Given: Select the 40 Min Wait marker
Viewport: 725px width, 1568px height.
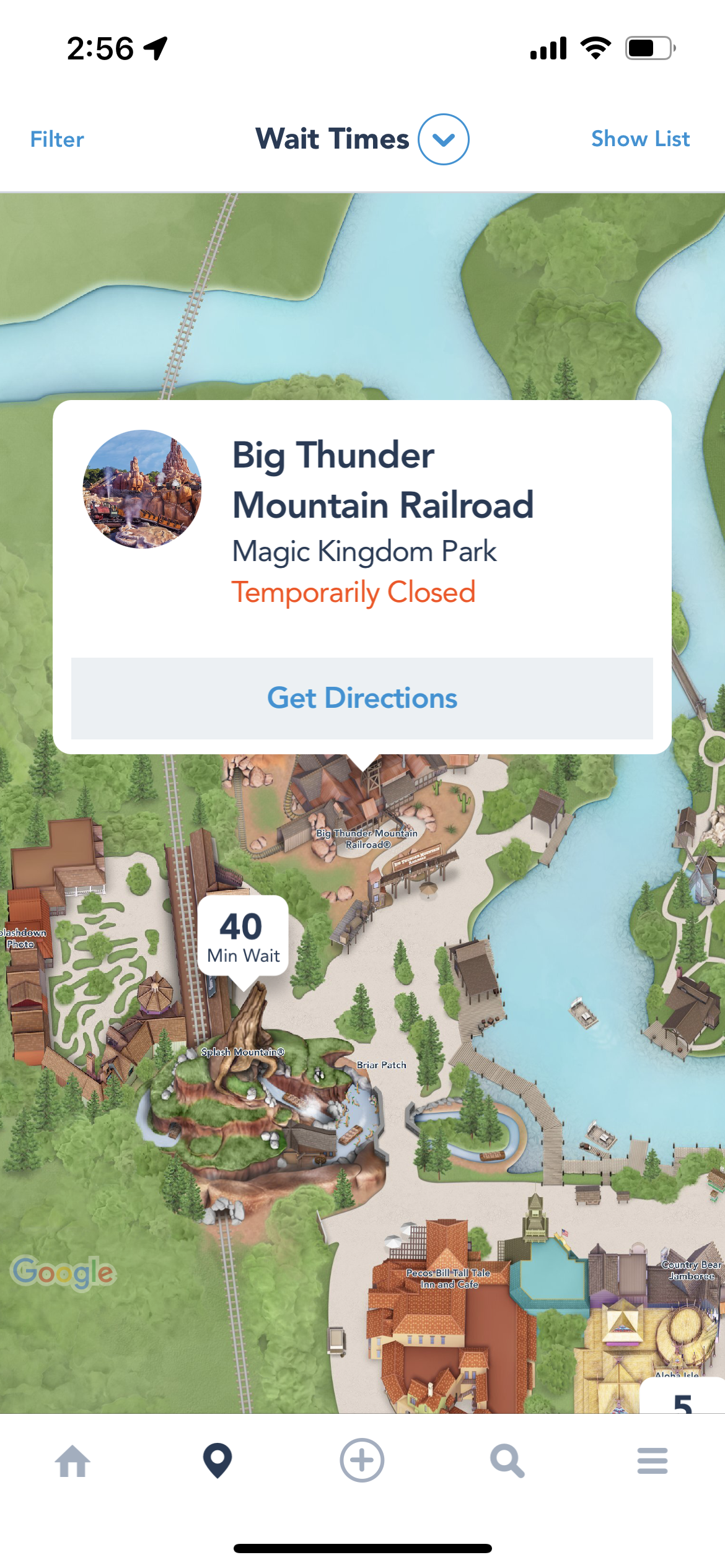Looking at the screenshot, I should pos(243,936).
